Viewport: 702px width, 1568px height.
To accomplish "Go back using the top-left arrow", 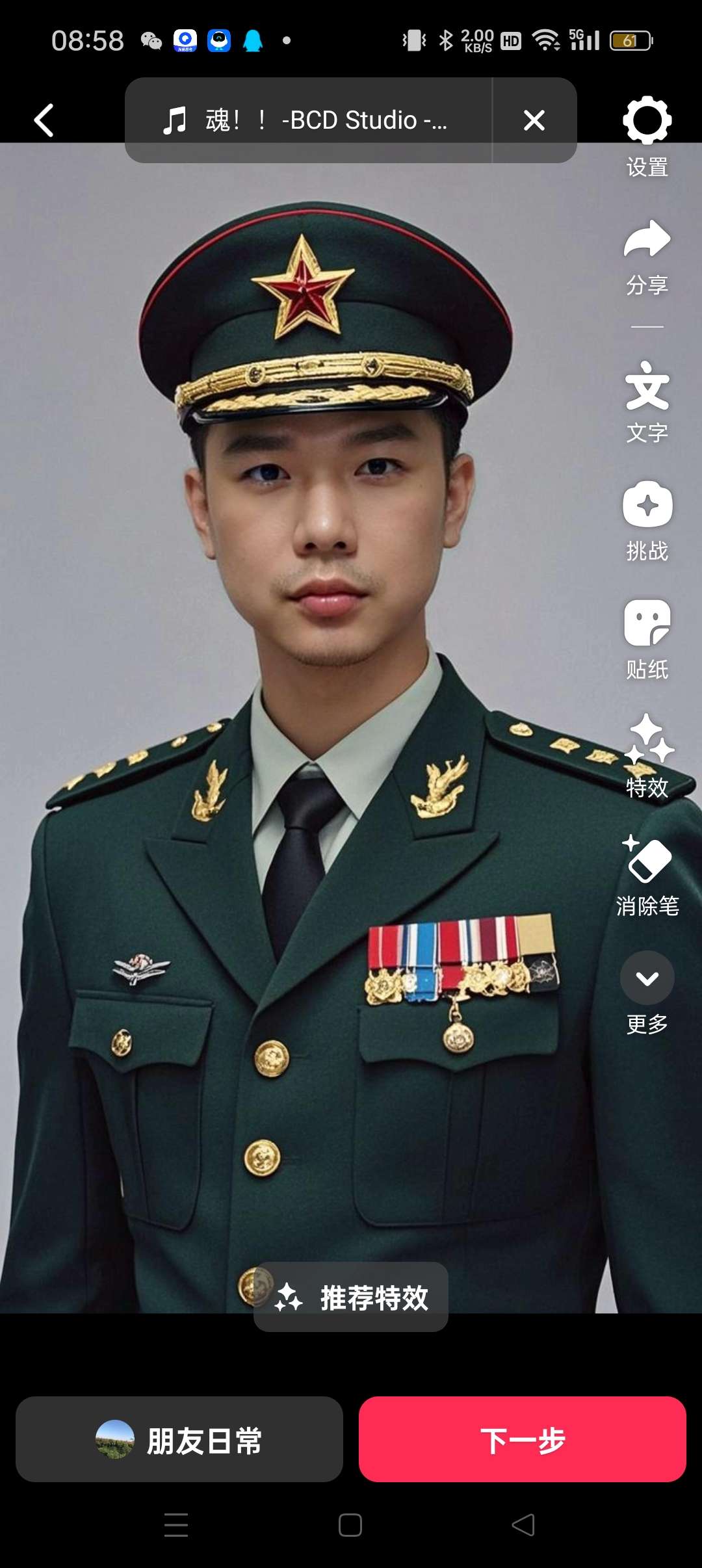I will tap(44, 121).
